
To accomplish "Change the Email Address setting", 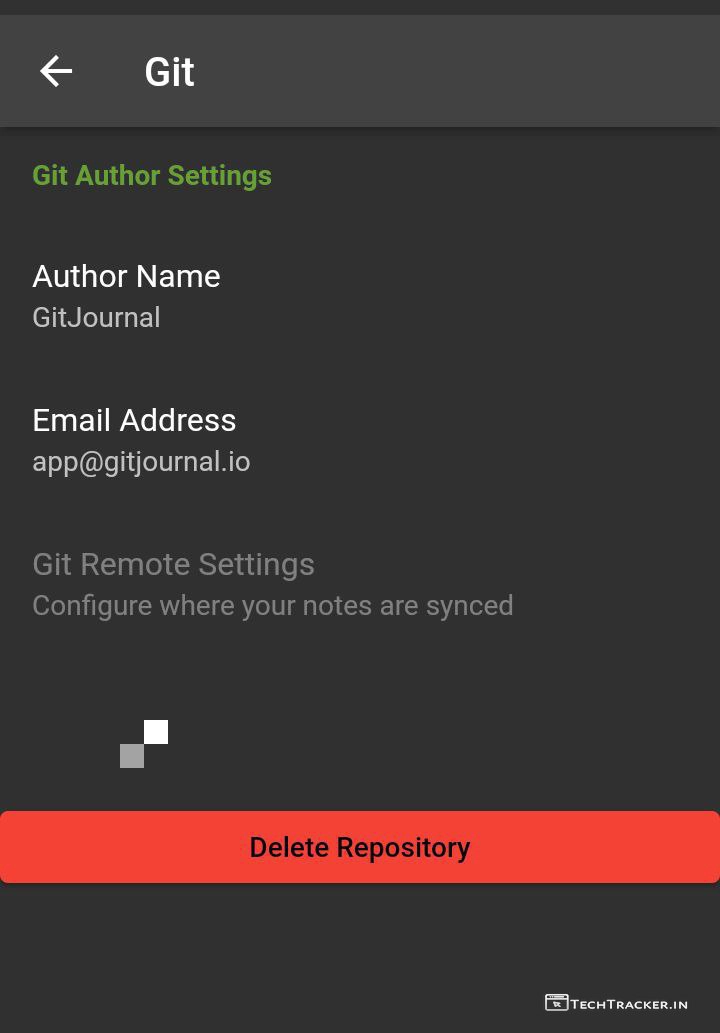I will pyautogui.click(x=140, y=440).
